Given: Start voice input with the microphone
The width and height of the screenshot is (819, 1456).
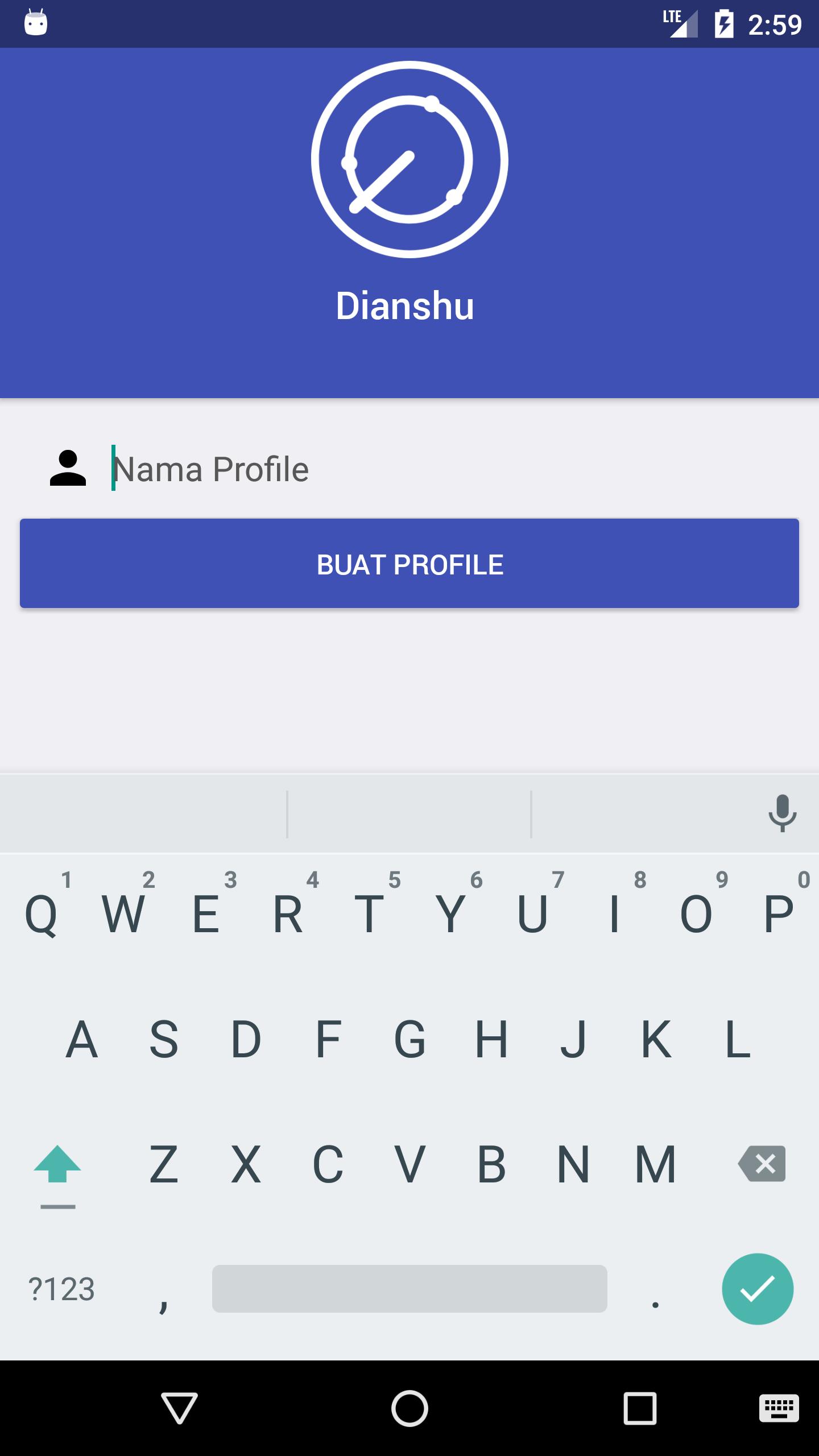Looking at the screenshot, I should [x=782, y=813].
